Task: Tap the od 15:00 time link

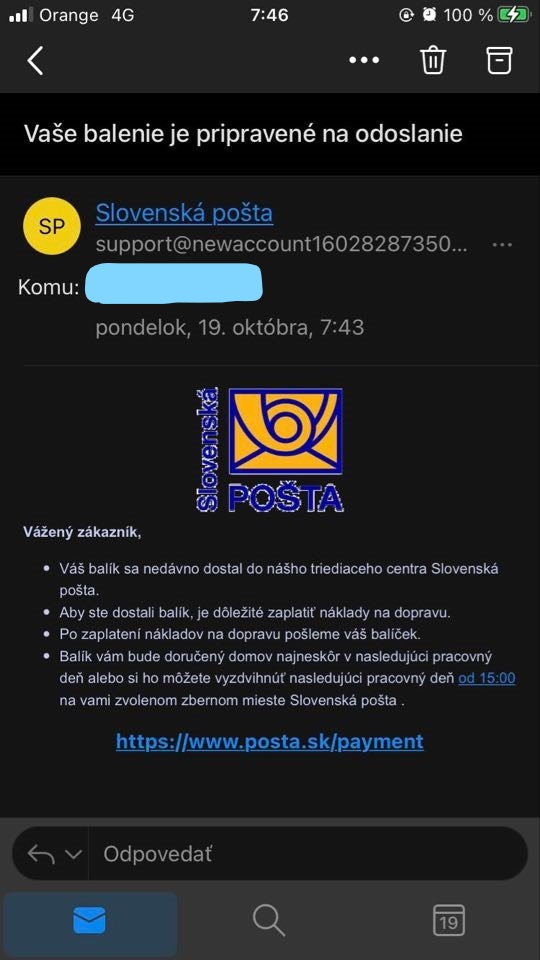Action: (487, 678)
